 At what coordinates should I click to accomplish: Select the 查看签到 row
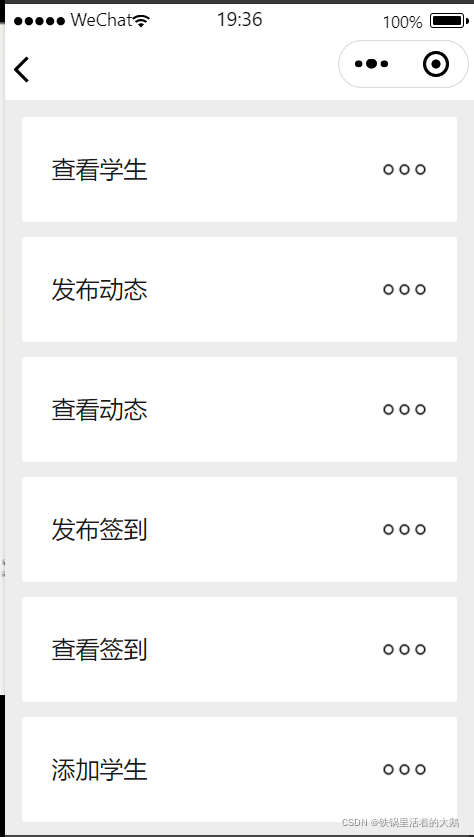239,650
